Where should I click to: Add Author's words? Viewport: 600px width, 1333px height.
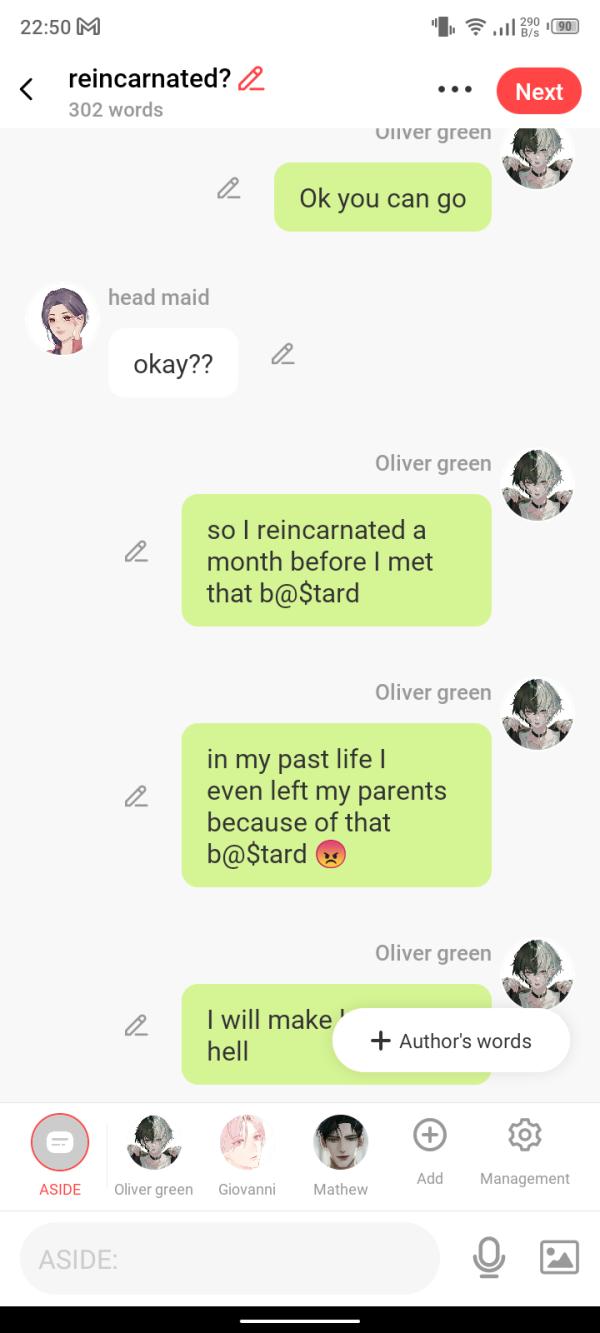coord(451,1041)
